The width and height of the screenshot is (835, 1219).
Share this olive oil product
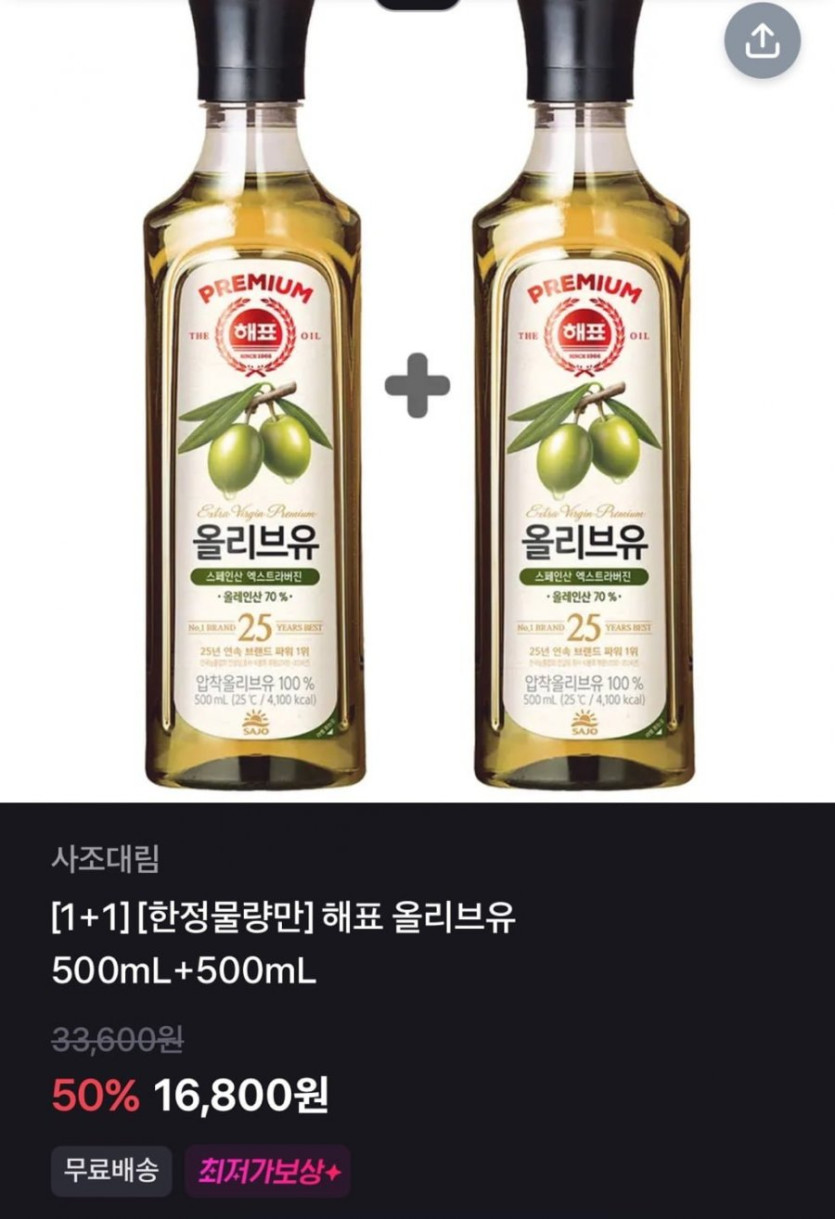tap(762, 41)
